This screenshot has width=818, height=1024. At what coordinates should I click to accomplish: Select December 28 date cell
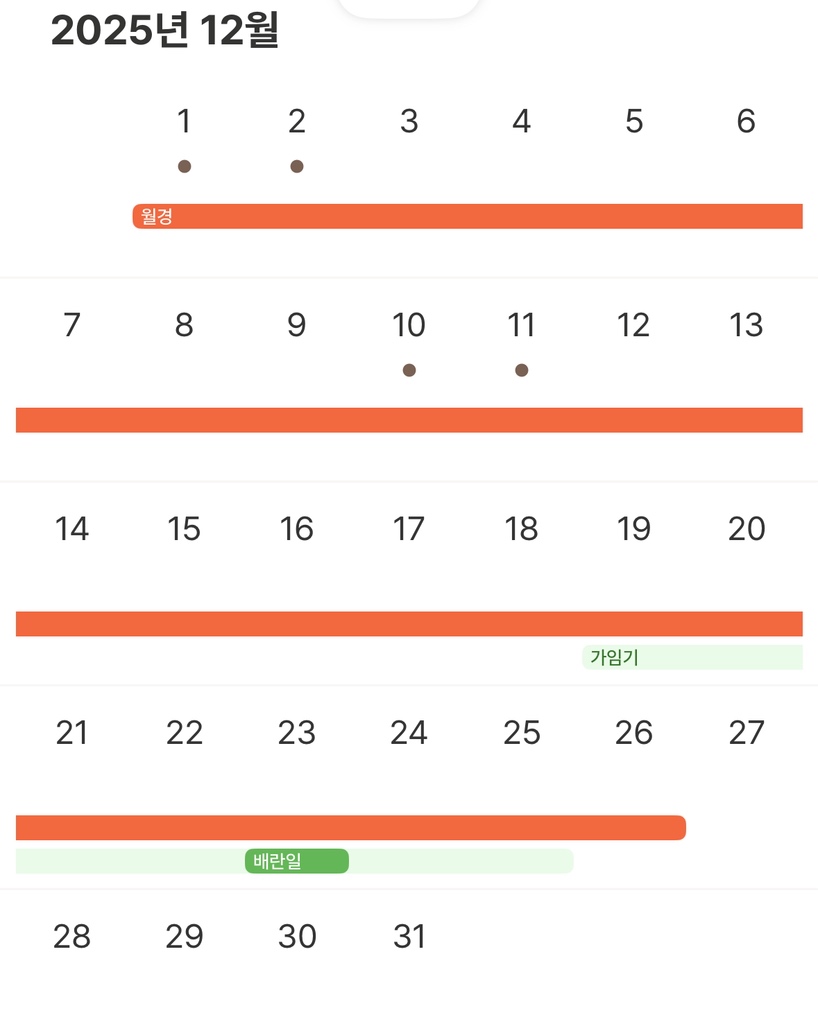71,937
